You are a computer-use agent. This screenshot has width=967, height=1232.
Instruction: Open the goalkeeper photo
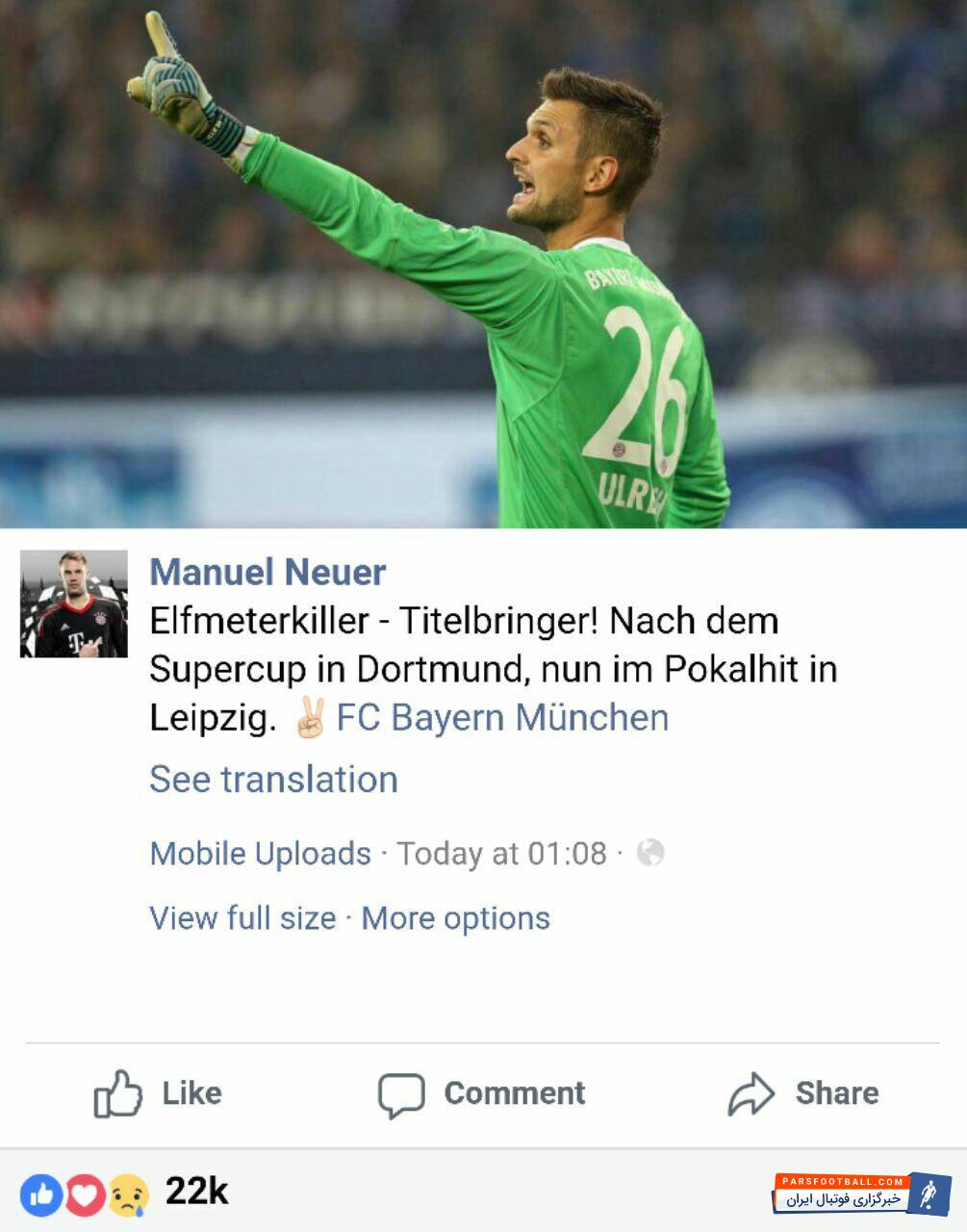(x=483, y=265)
